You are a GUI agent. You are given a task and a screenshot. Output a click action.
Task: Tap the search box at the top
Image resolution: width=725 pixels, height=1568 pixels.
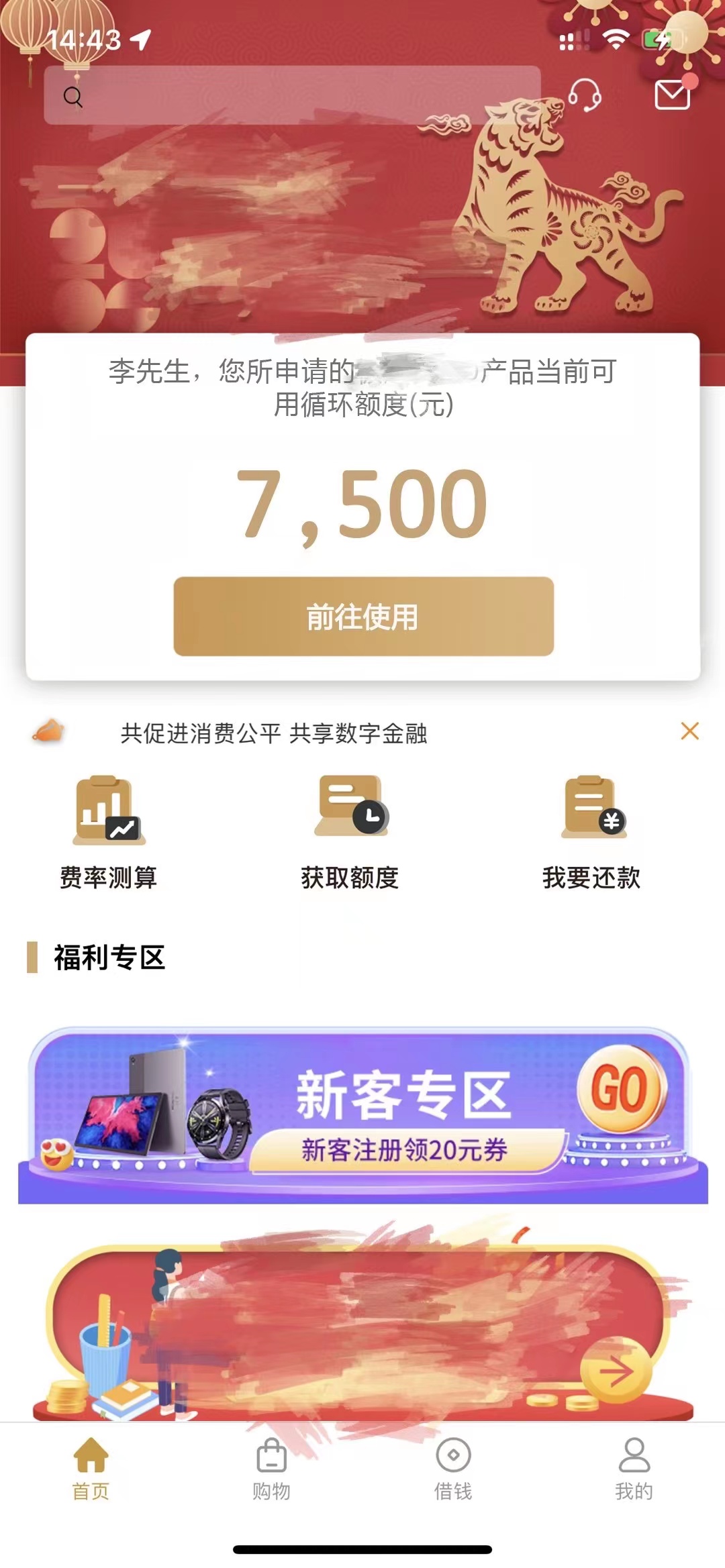(x=292, y=95)
